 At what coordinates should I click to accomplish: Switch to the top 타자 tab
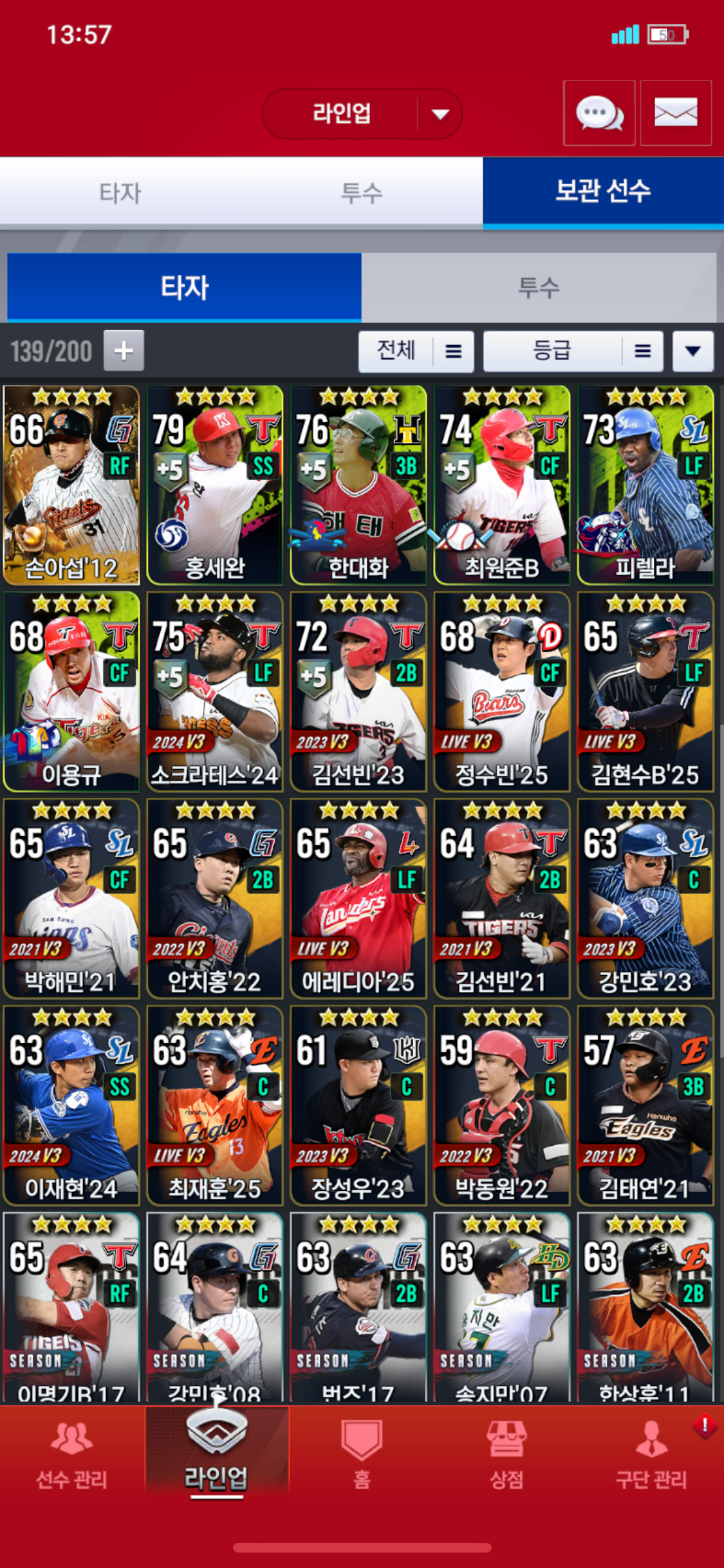click(x=120, y=192)
